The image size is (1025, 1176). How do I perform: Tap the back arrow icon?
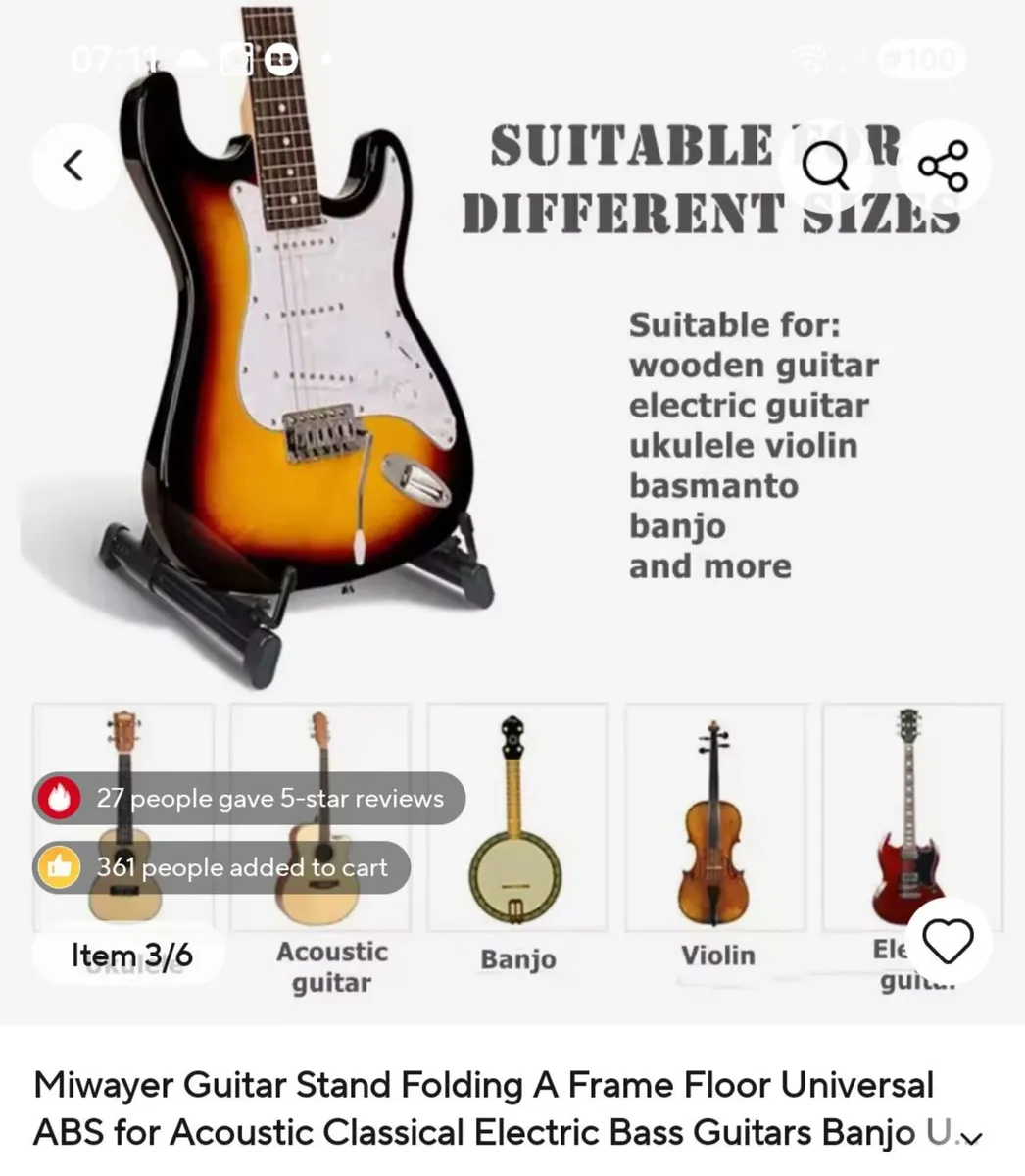(74, 165)
